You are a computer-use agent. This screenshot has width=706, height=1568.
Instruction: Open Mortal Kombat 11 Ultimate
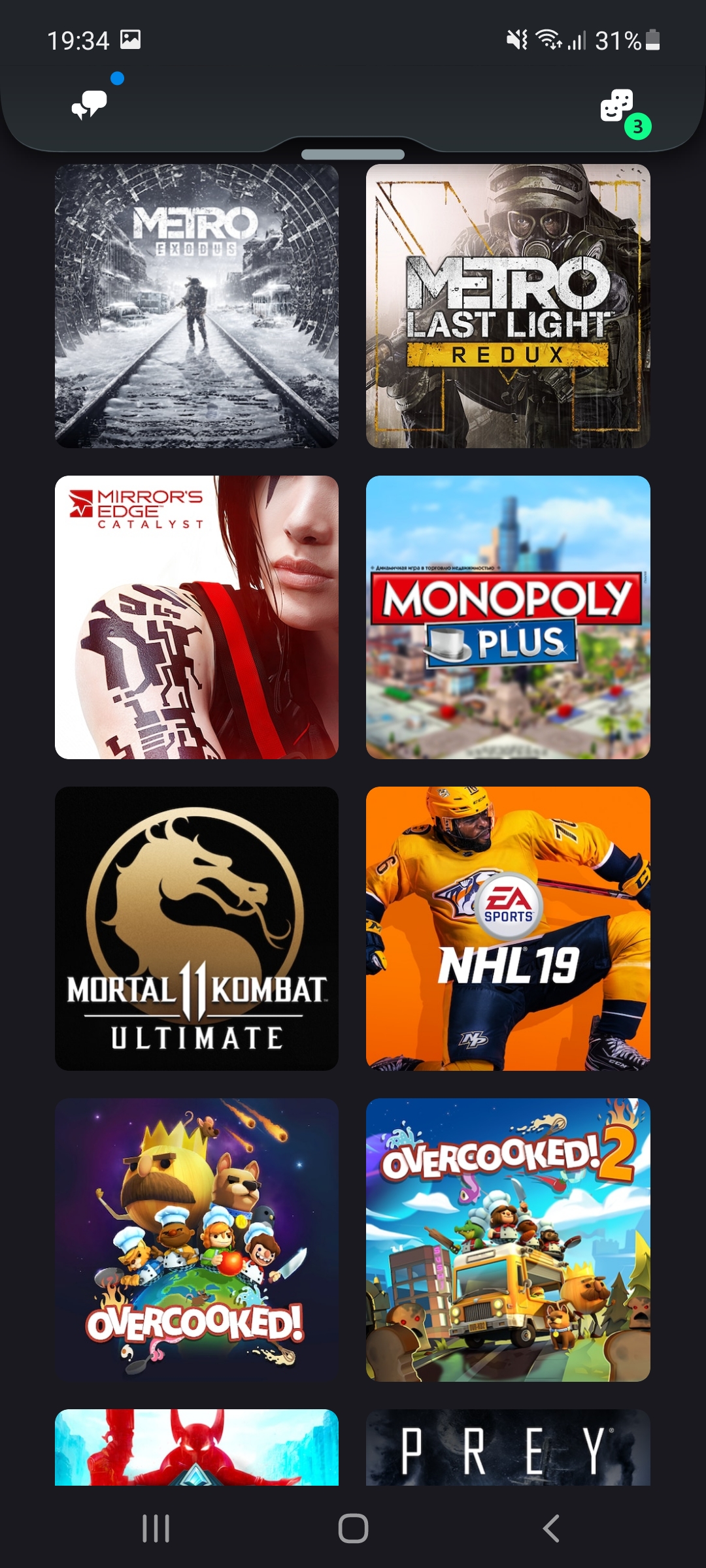click(x=197, y=928)
